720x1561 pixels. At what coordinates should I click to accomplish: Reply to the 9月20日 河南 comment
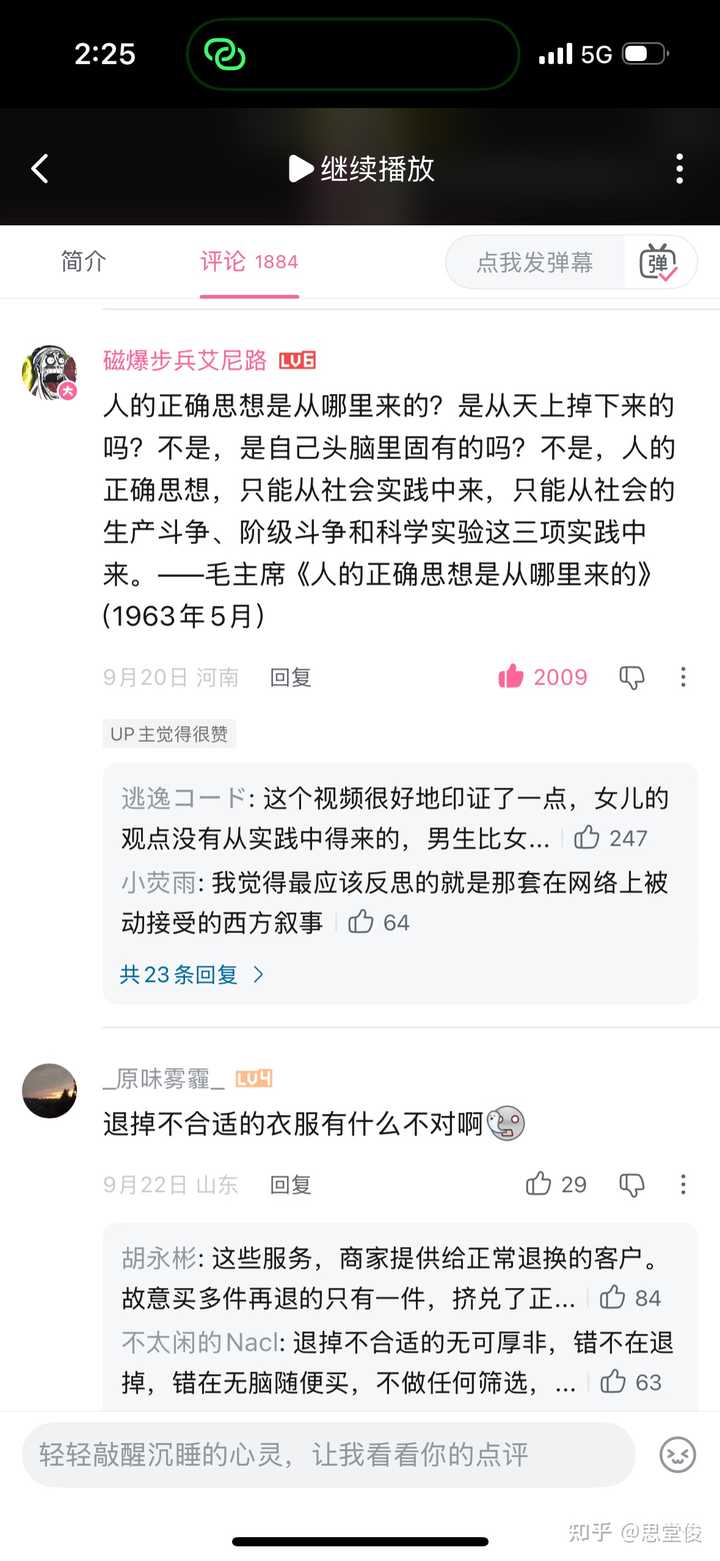pyautogui.click(x=290, y=677)
